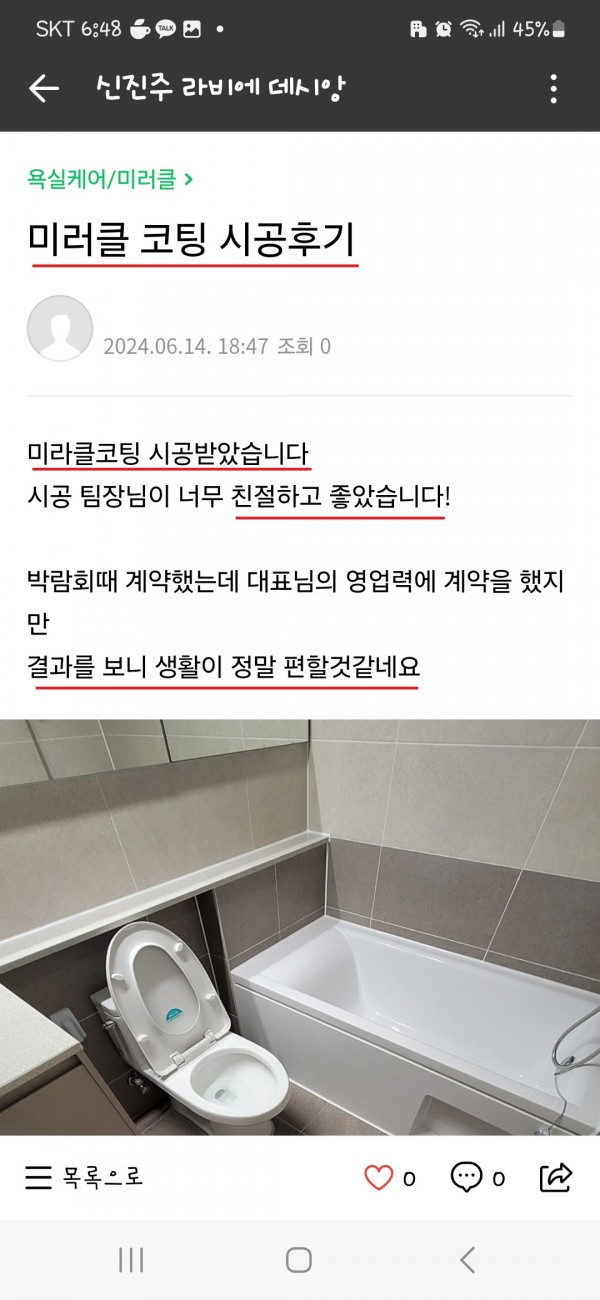View the author's profile avatar

(x=60, y=328)
